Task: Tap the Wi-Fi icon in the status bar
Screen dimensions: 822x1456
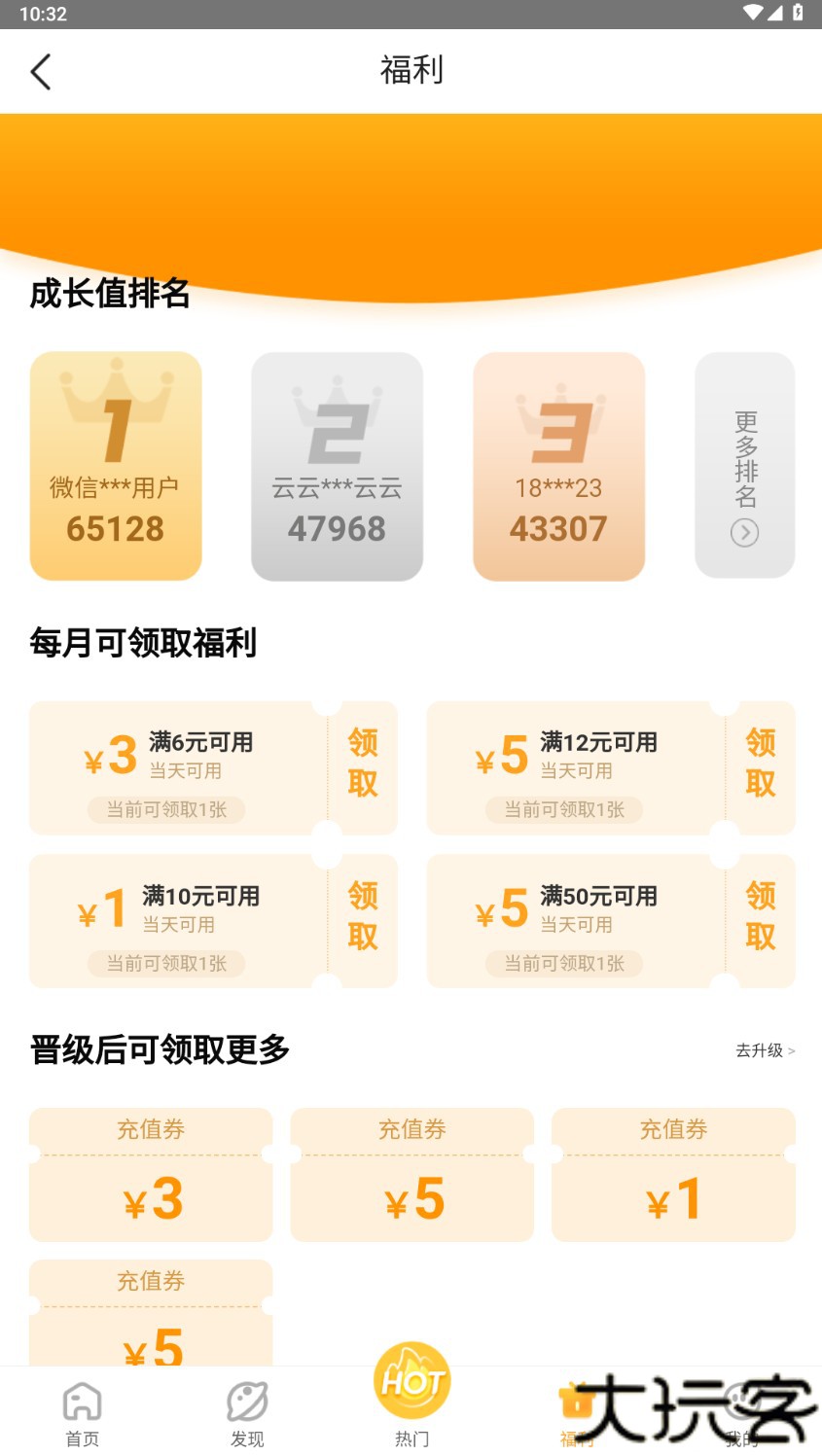Action: [751, 15]
